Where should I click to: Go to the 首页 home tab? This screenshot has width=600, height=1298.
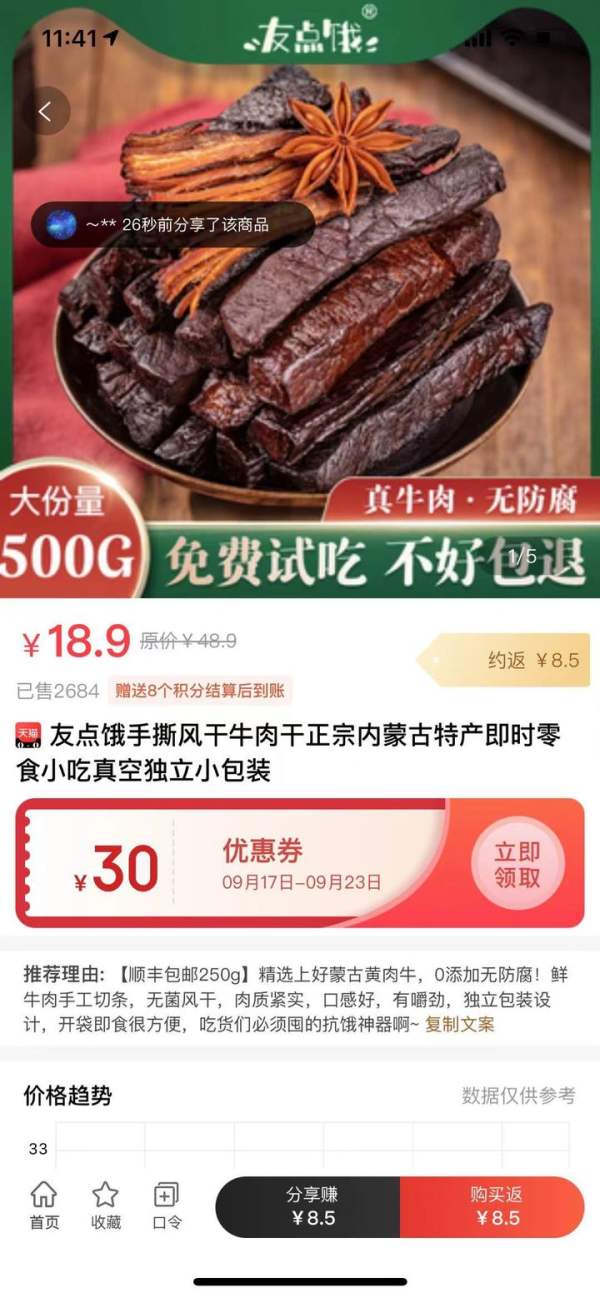pos(44,1205)
